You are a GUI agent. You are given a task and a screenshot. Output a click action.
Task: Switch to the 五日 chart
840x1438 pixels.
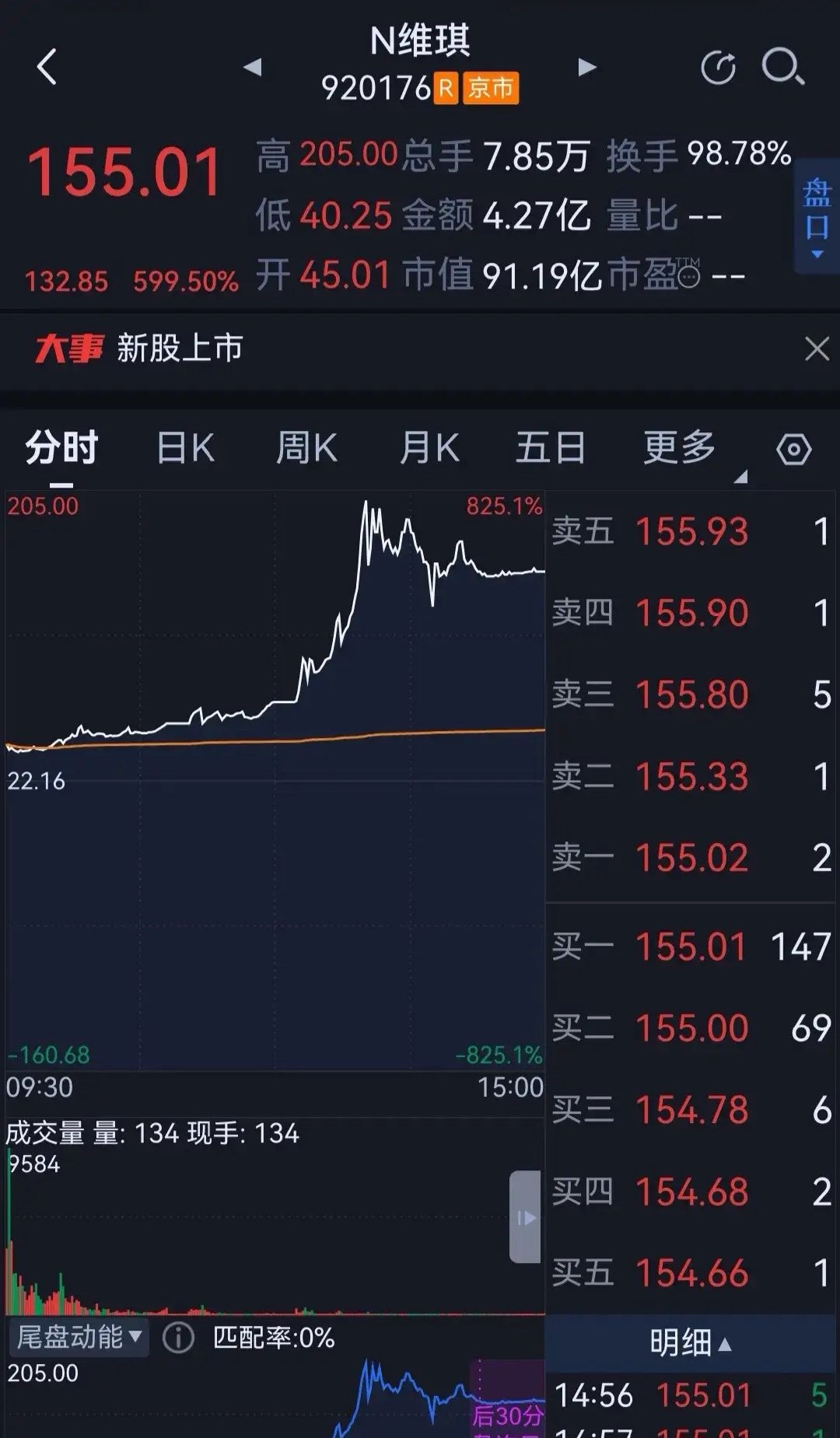[551, 448]
